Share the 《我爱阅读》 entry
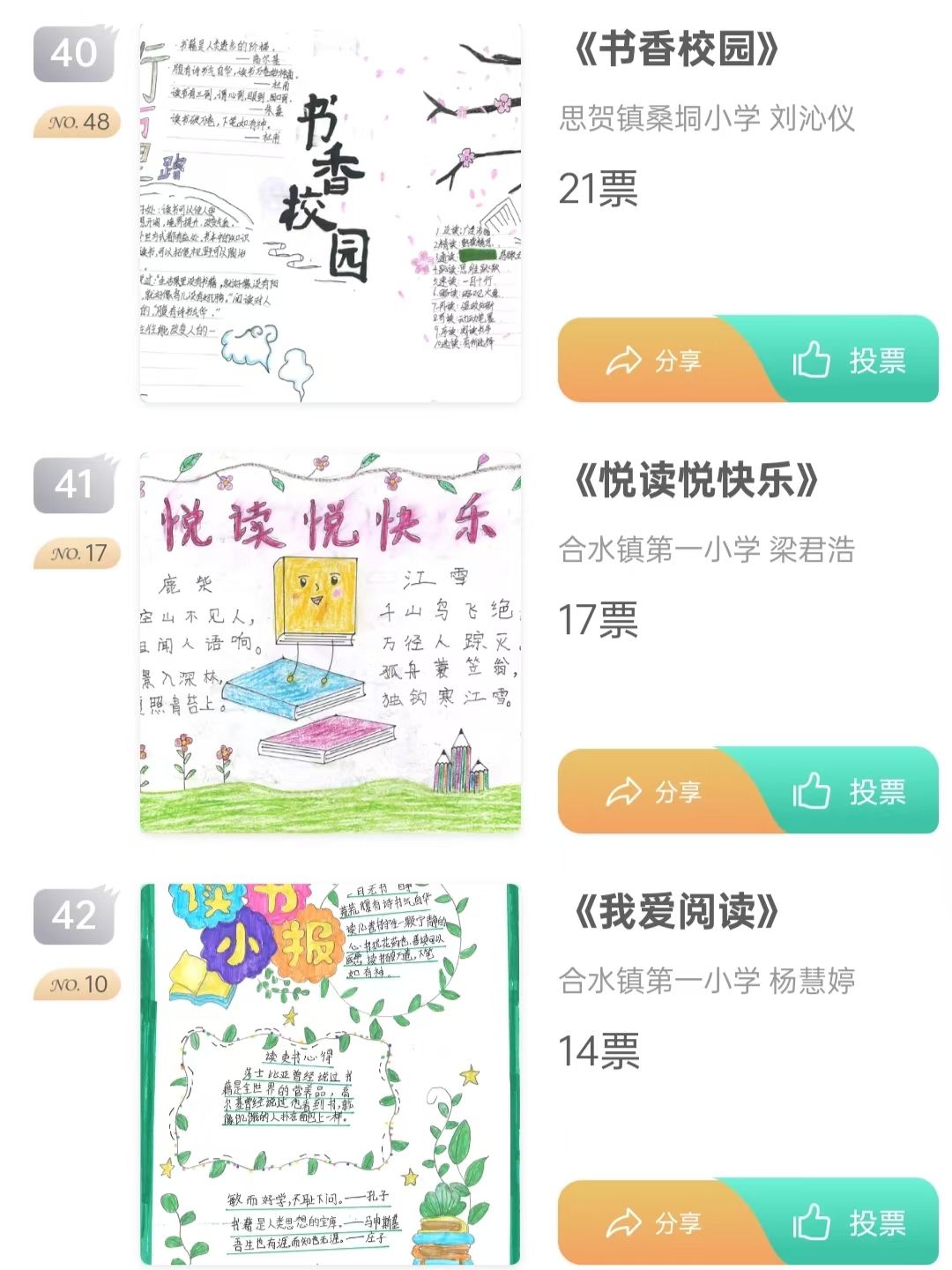The height and width of the screenshot is (1270, 952). 654,1223
